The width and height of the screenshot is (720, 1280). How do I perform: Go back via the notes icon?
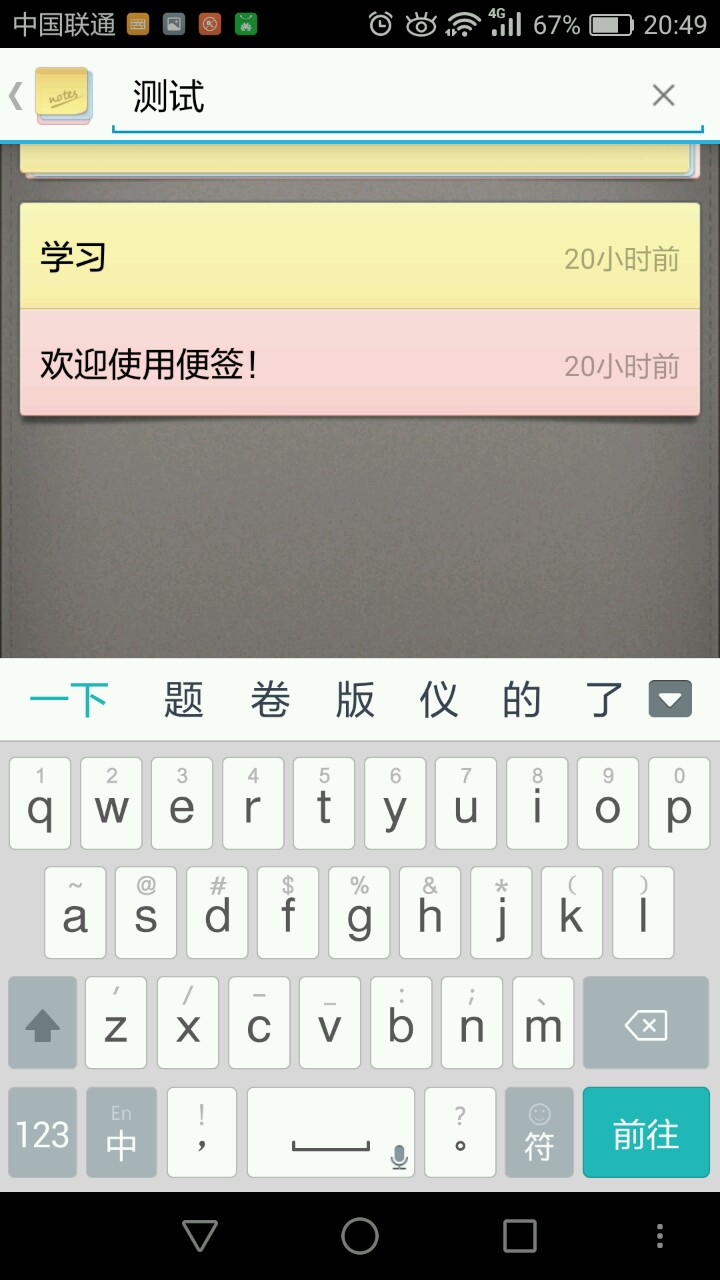pyautogui.click(x=52, y=96)
